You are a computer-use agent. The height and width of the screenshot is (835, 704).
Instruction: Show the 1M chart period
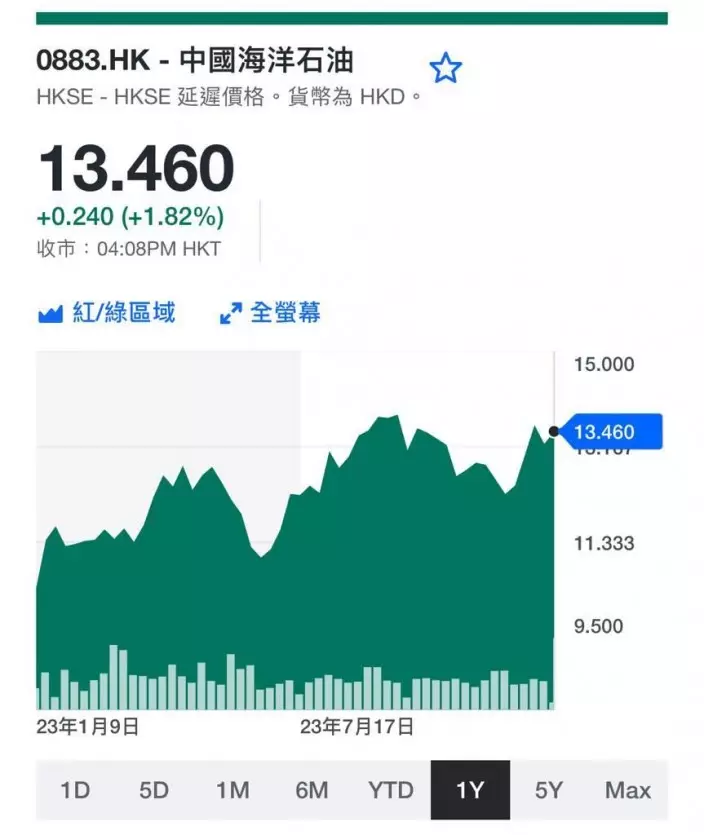(232, 790)
